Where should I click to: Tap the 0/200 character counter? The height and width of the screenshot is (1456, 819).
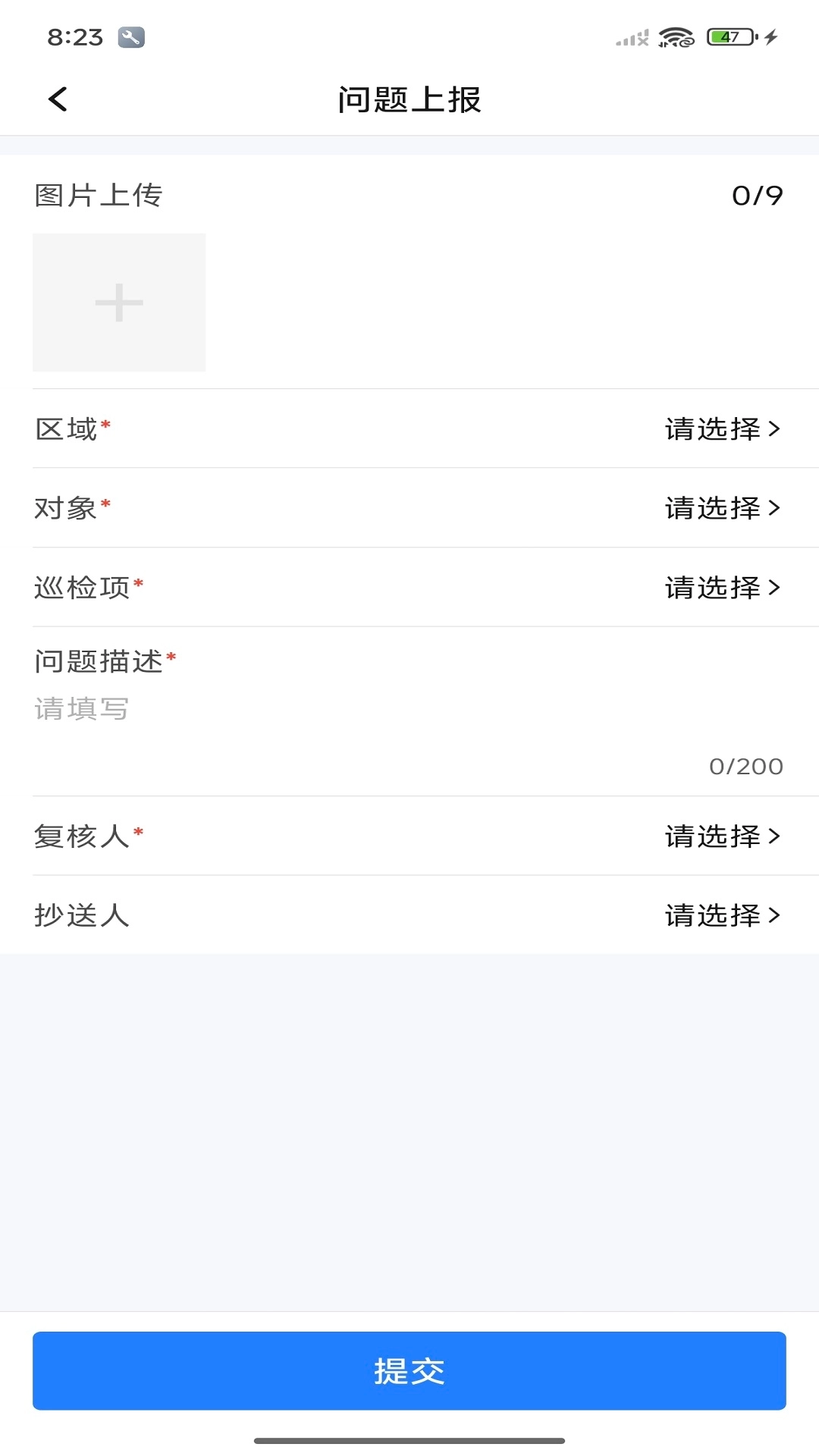click(x=744, y=766)
